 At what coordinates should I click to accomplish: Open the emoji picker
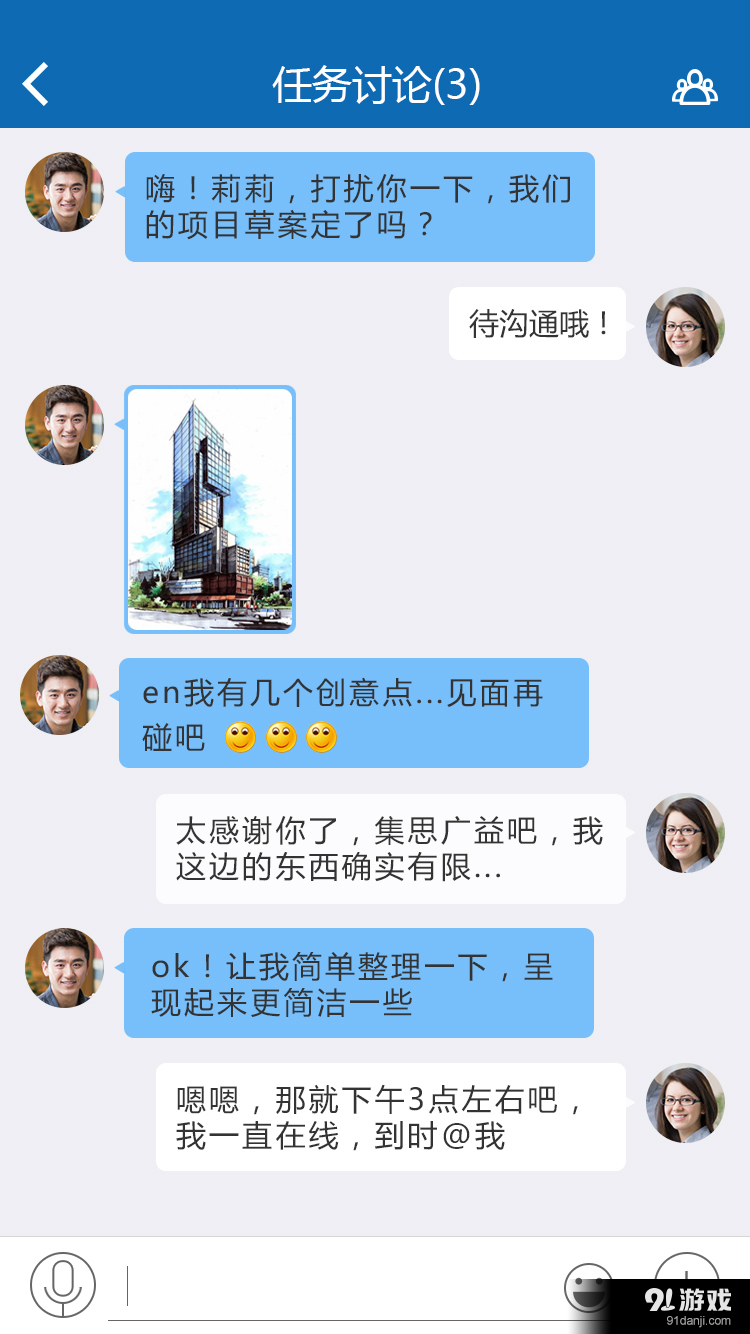(586, 1284)
